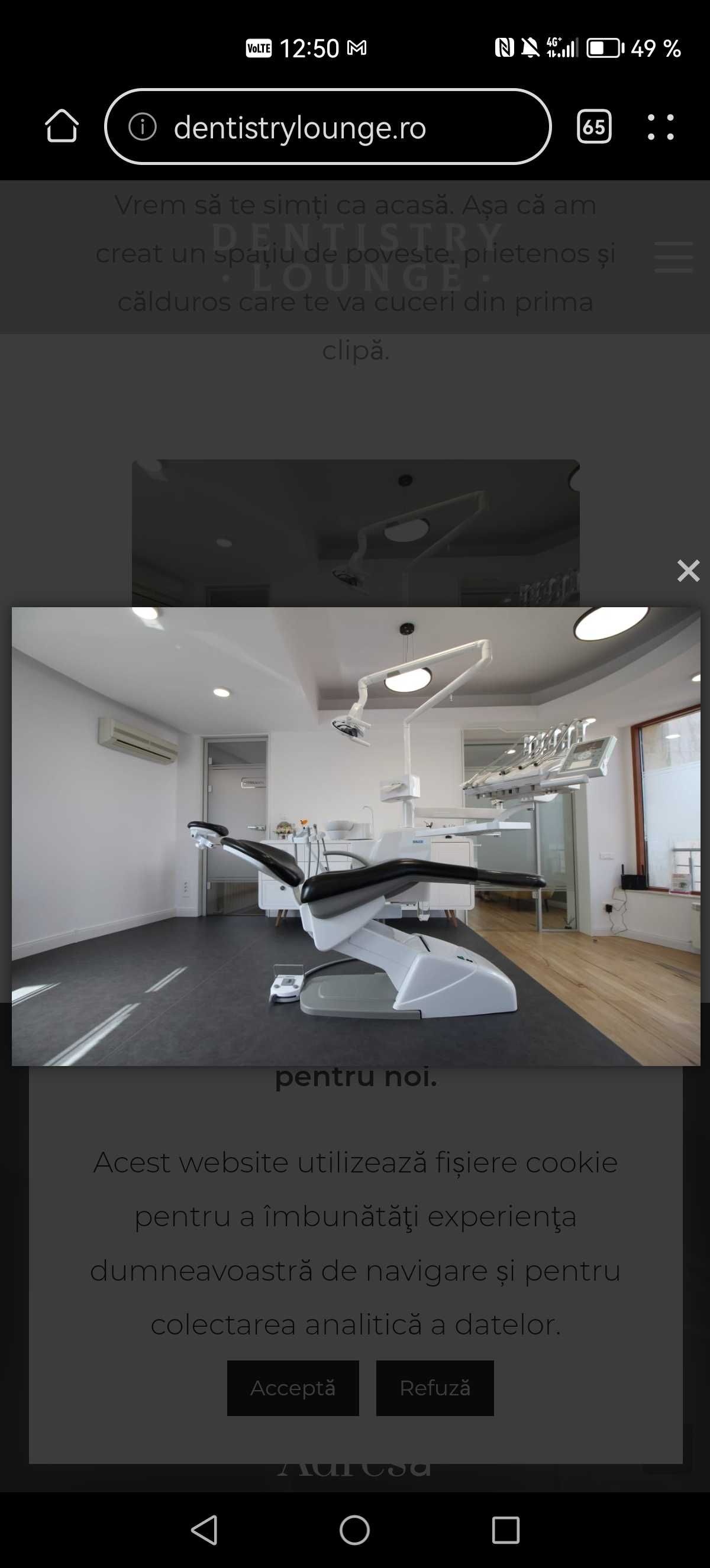
Task: Decline cookies with Refuză
Action: (x=435, y=1388)
